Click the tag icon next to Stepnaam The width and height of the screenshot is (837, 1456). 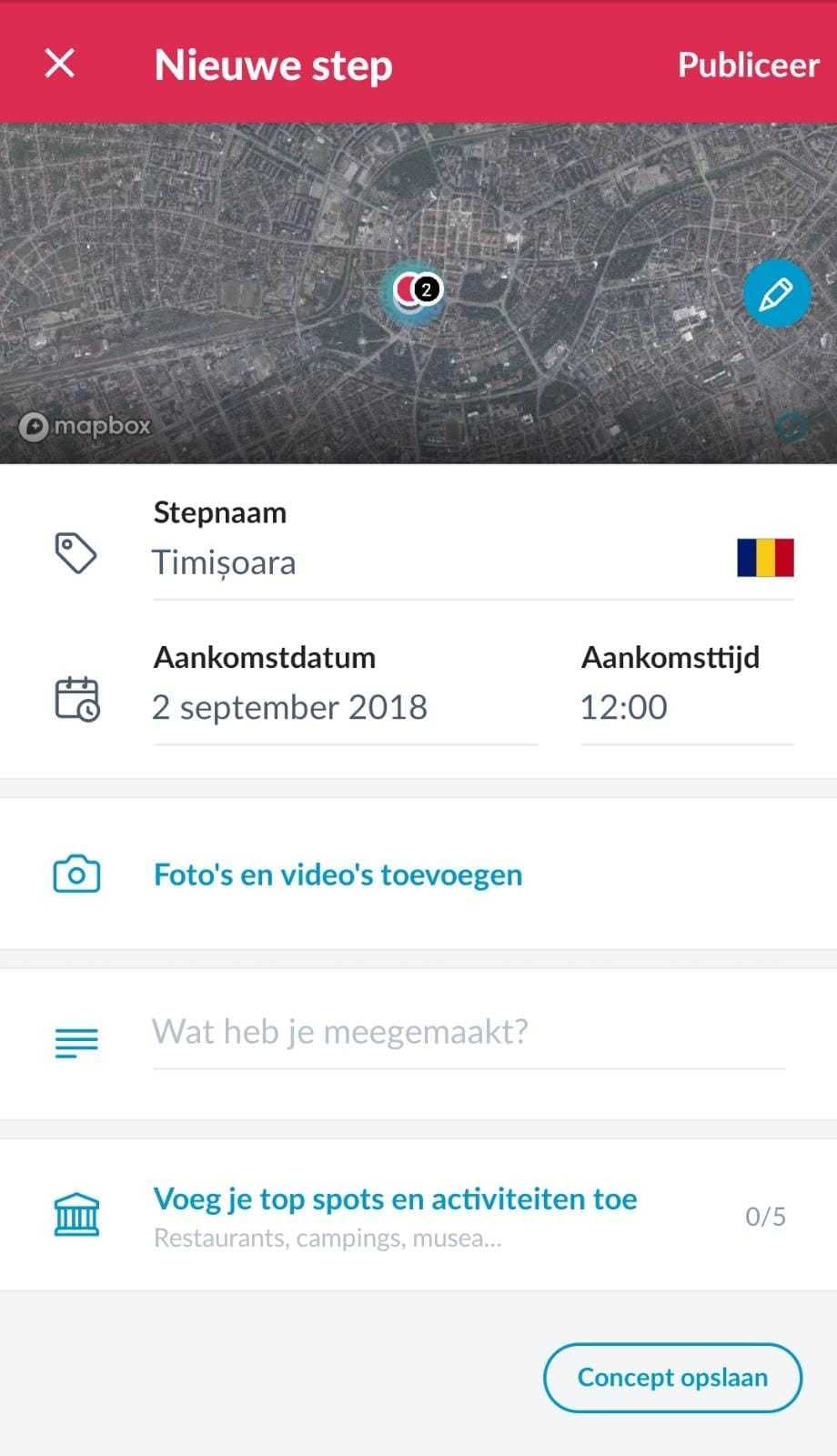click(x=77, y=552)
